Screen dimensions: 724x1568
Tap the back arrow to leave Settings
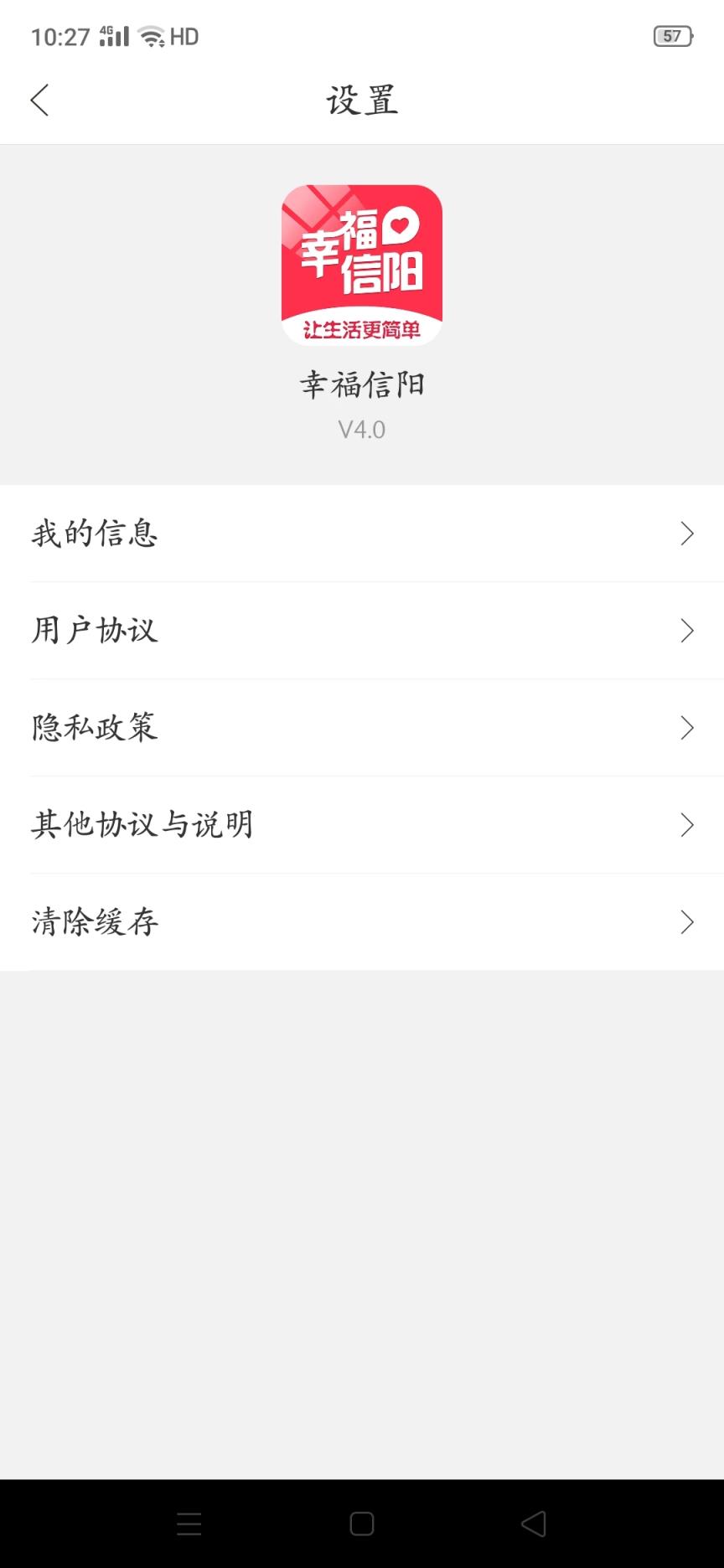tap(39, 99)
